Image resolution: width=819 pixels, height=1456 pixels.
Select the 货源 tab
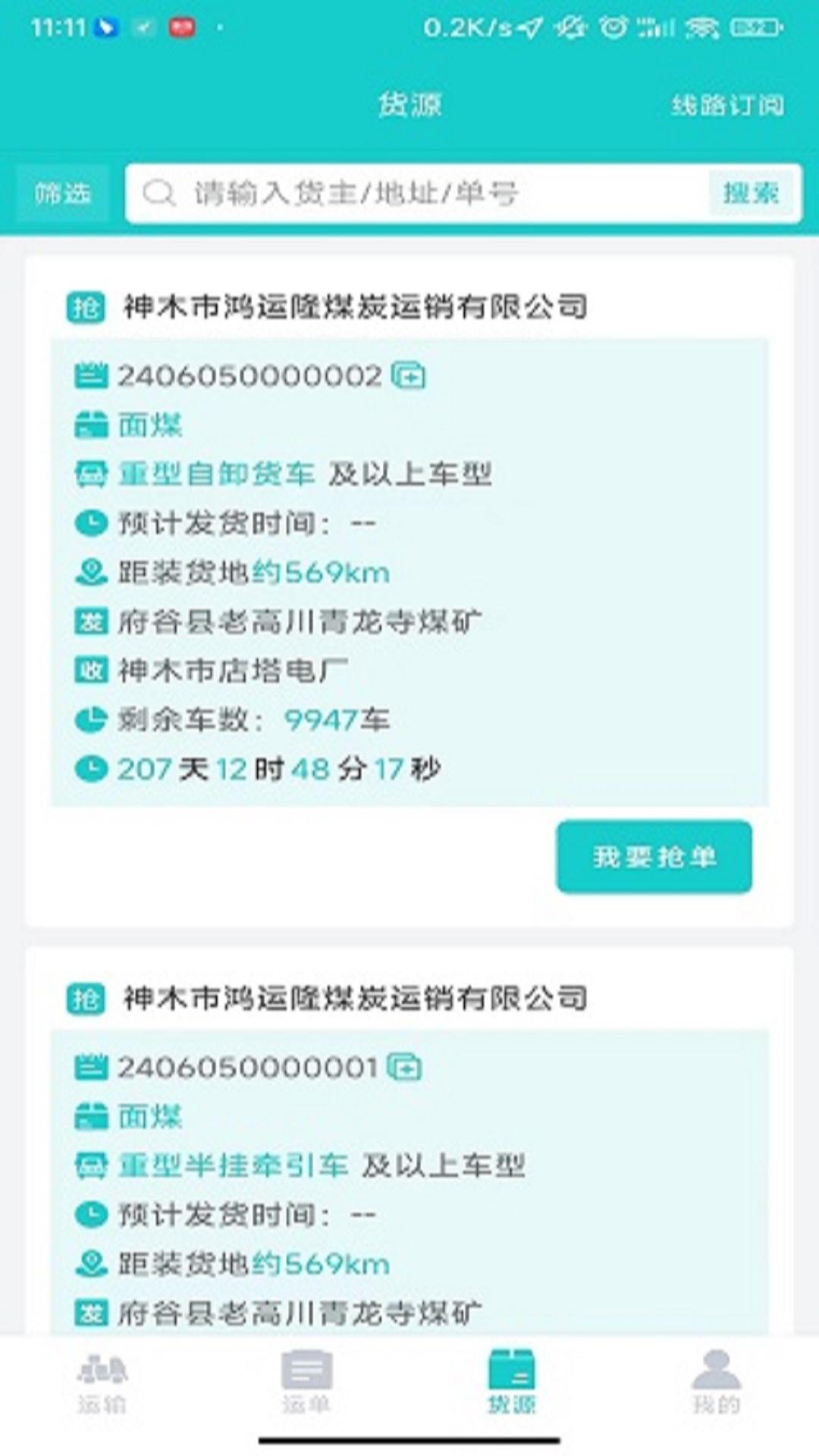pyautogui.click(x=512, y=1385)
